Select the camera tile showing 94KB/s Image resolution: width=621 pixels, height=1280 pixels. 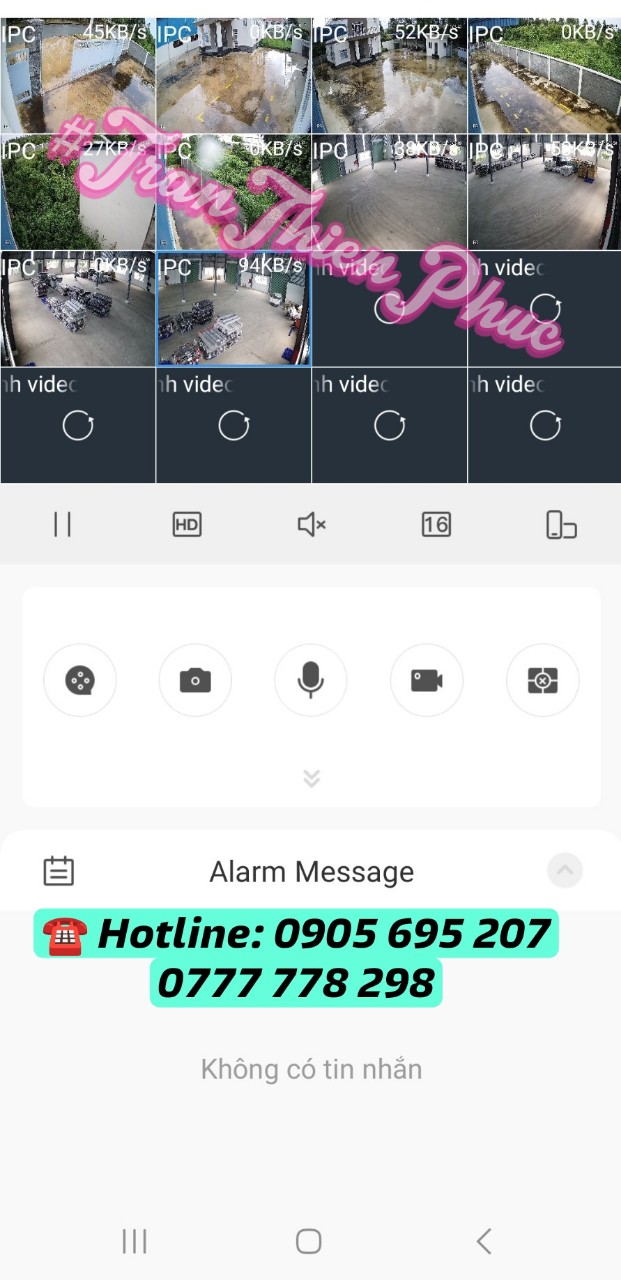[x=233, y=310]
